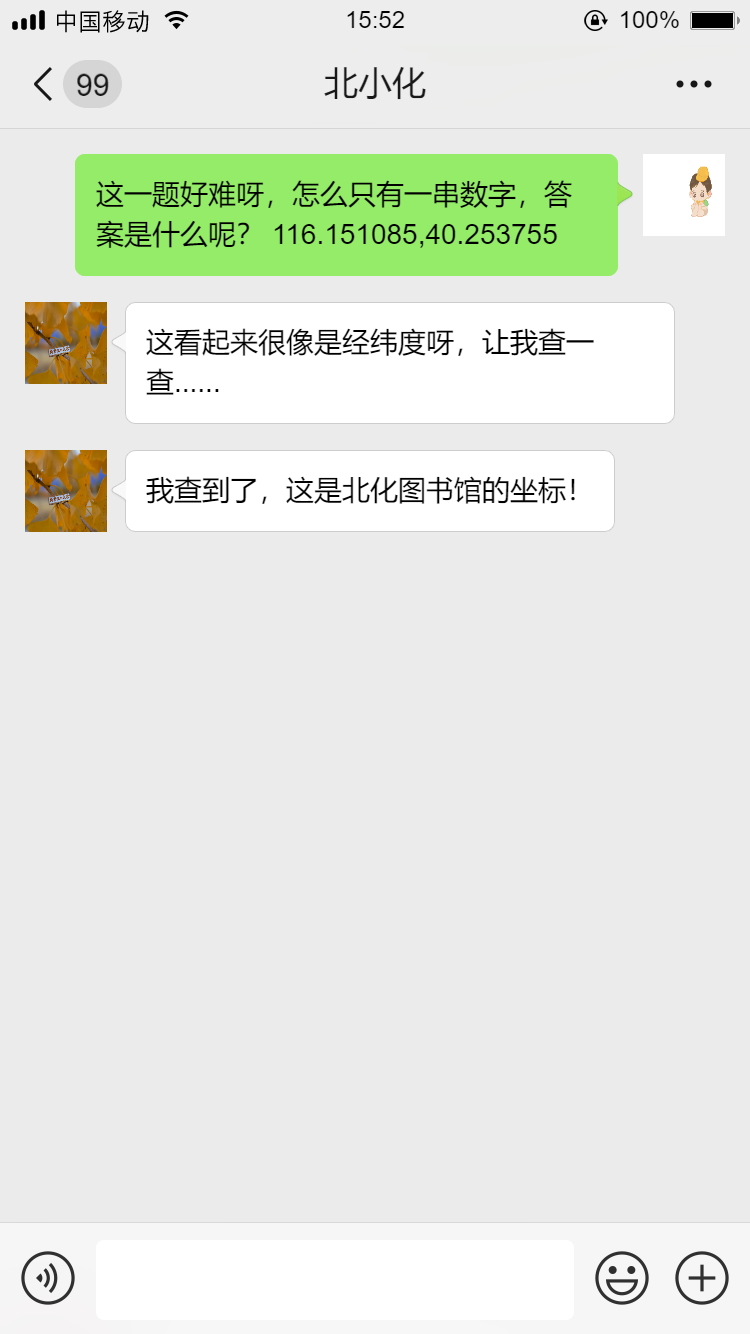
Task: Open the three-dot chat options menu
Action: point(693,85)
